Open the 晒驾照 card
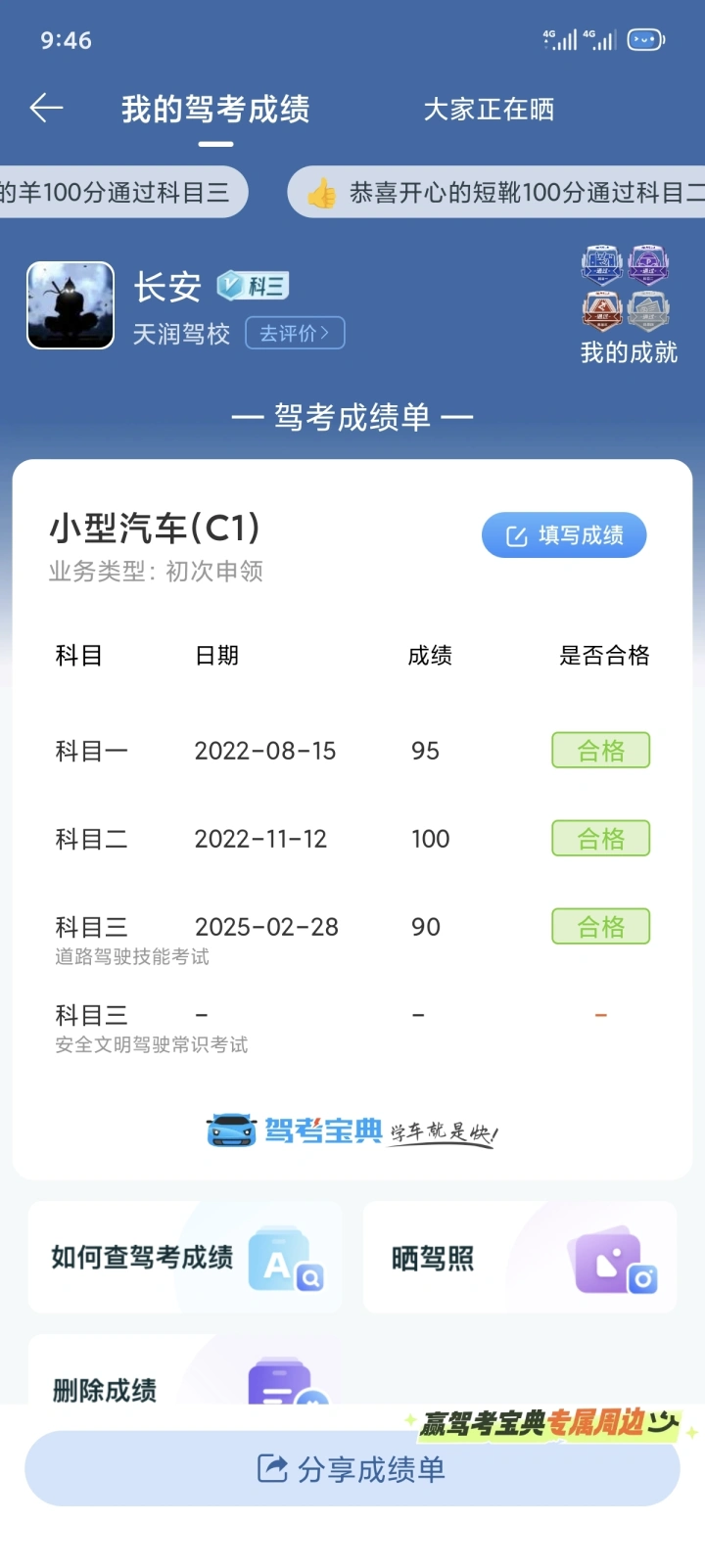Image resolution: width=705 pixels, height=1568 pixels. point(520,1258)
